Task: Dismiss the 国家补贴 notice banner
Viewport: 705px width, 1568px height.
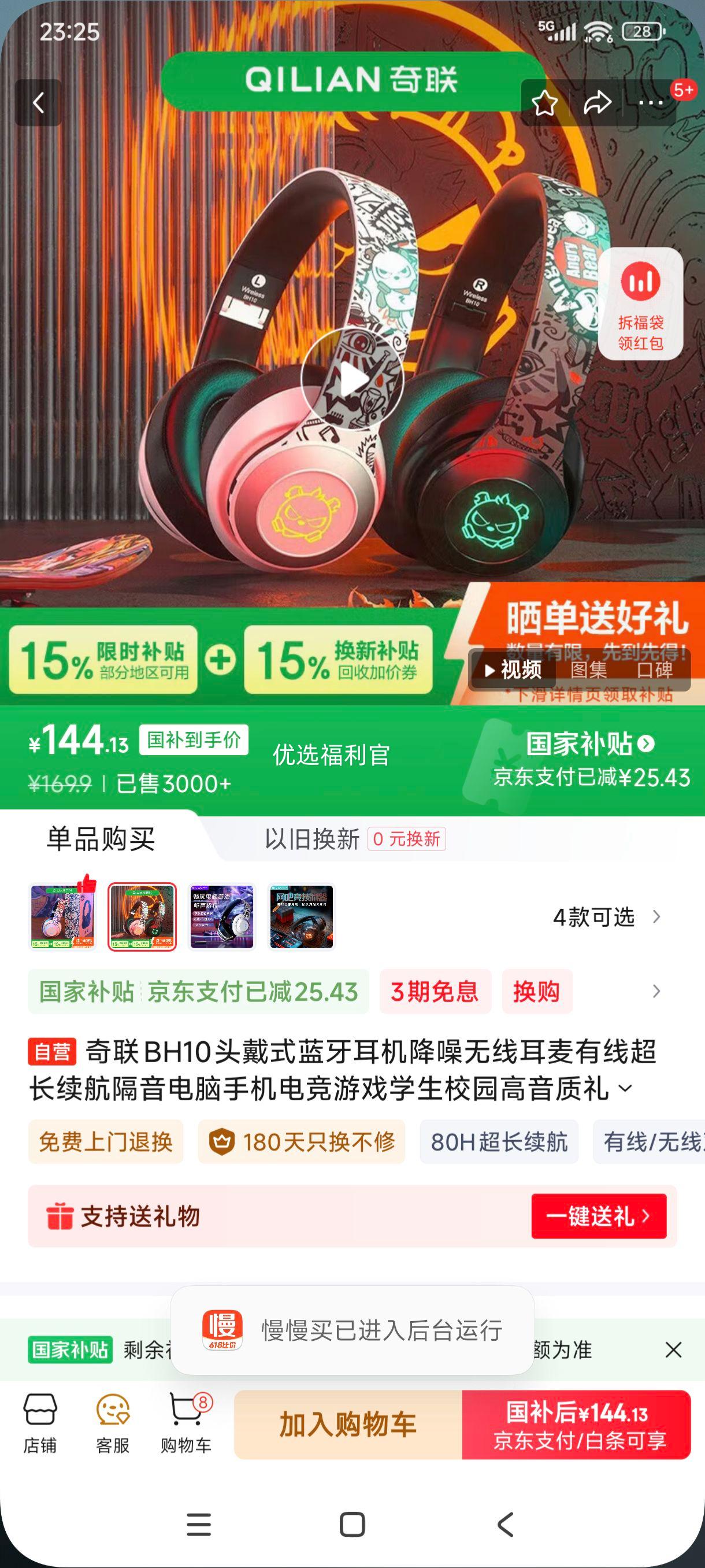Action: click(673, 1349)
